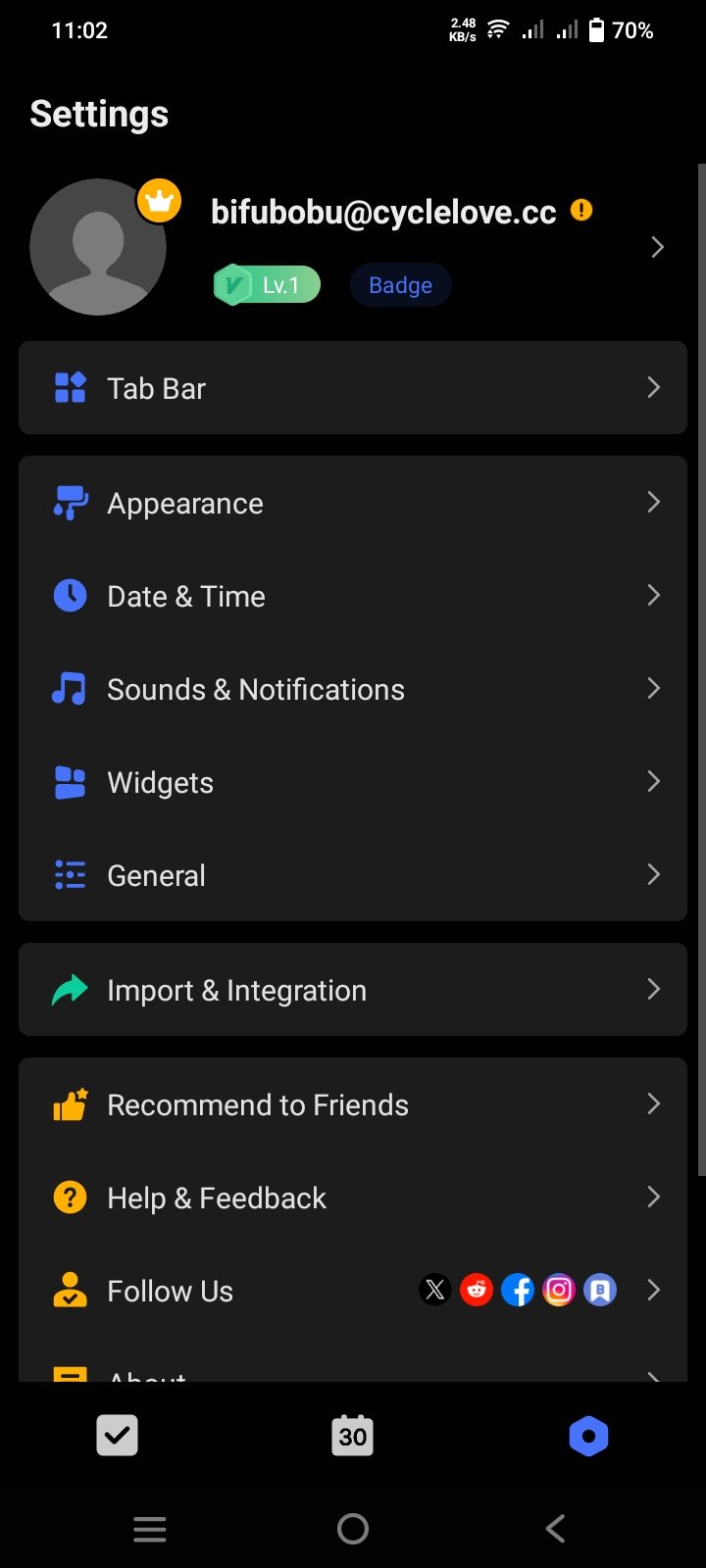The height and width of the screenshot is (1568, 706).
Task: Open Tab Bar settings
Action: tap(353, 388)
